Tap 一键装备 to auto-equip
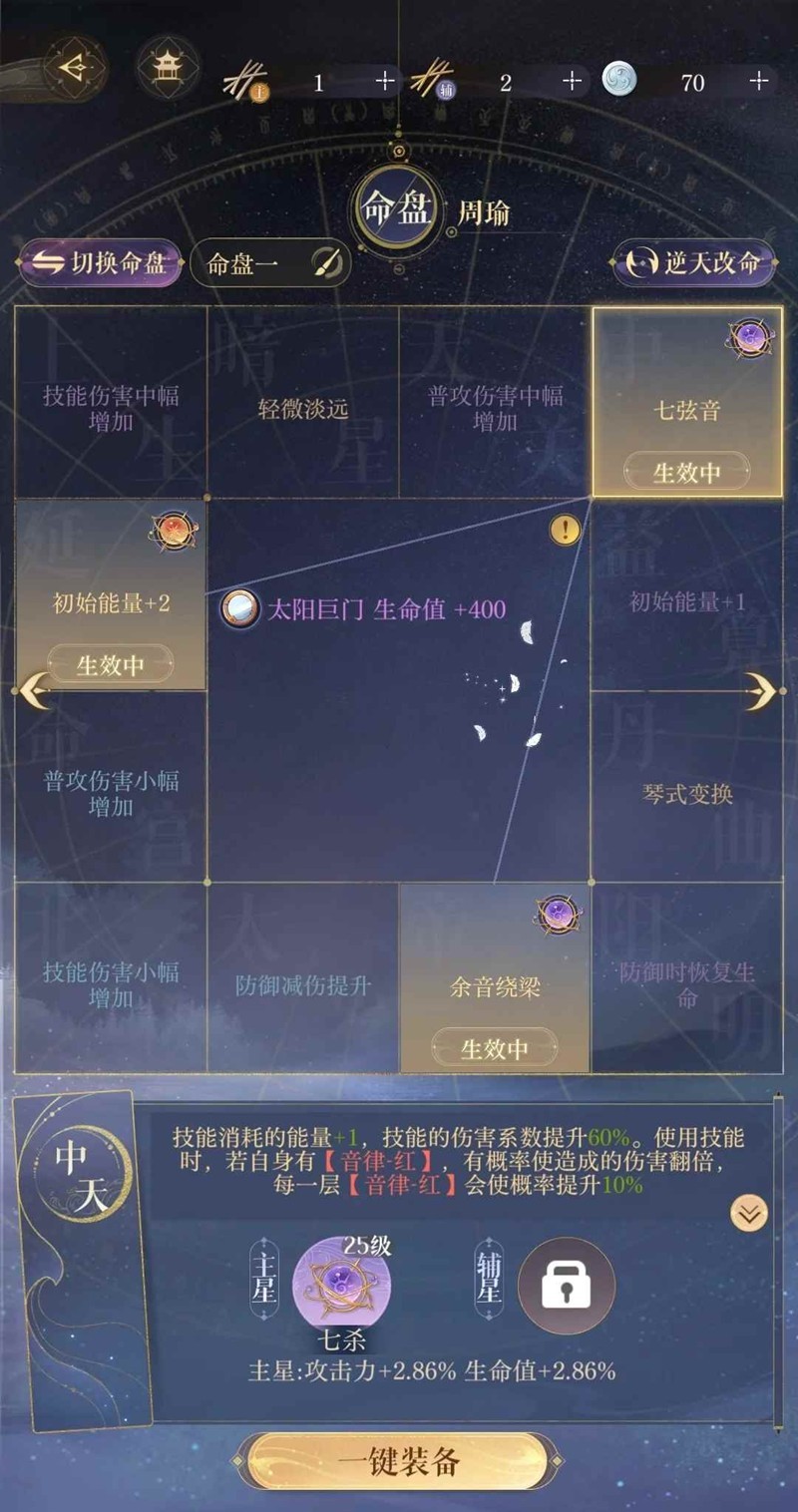 tap(398, 1462)
